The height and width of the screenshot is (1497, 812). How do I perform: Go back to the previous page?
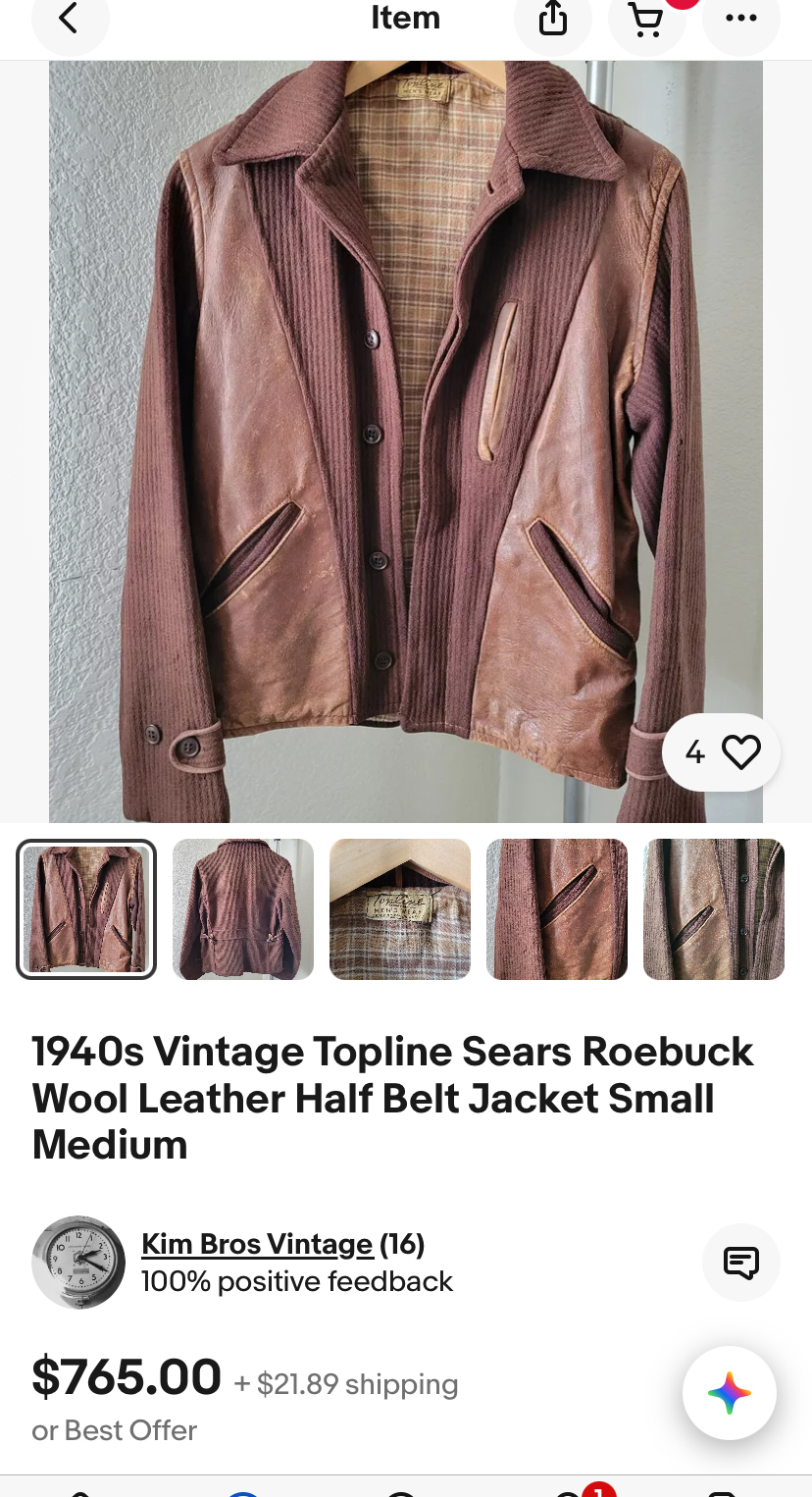pos(69,19)
